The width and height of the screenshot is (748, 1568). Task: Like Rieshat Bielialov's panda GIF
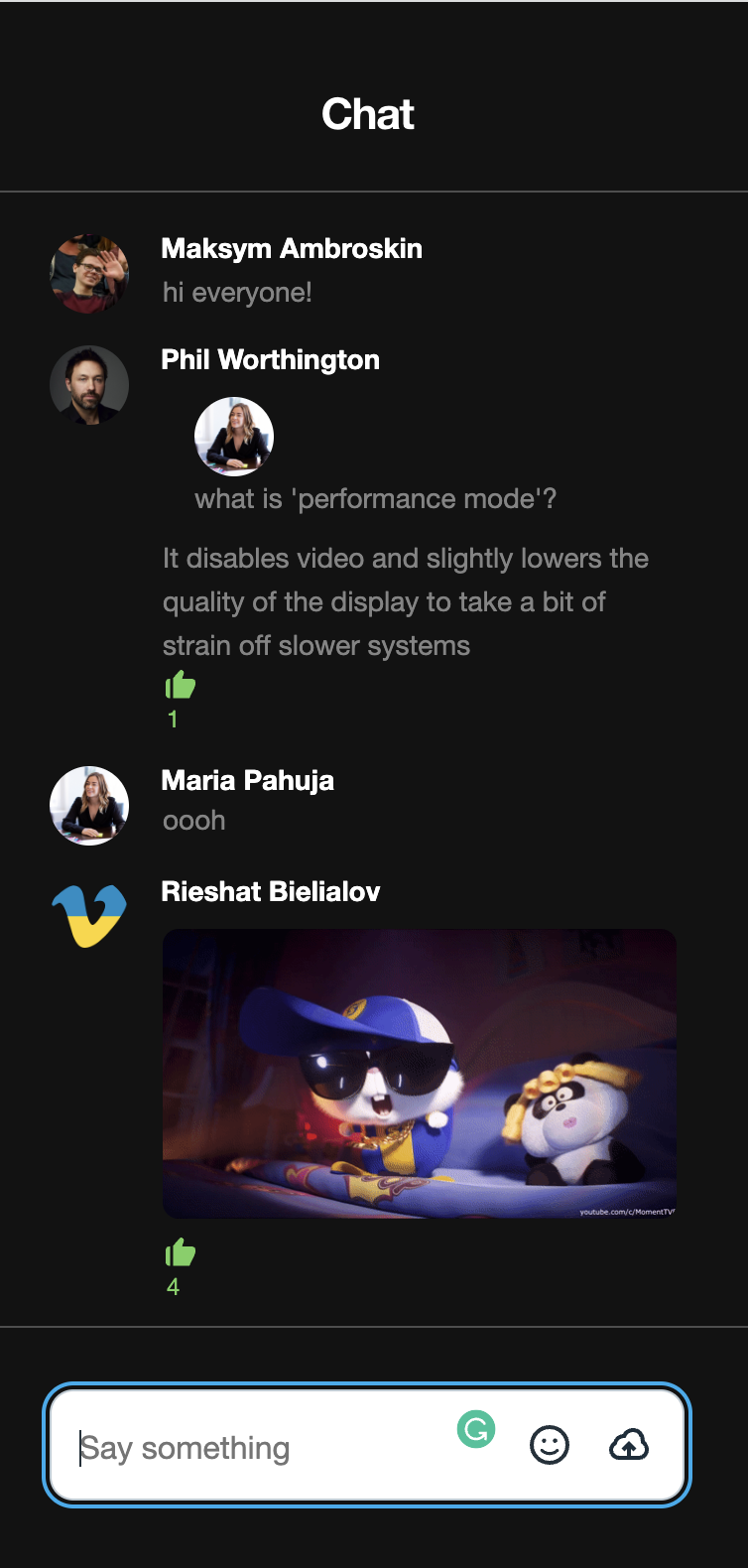[180, 1253]
